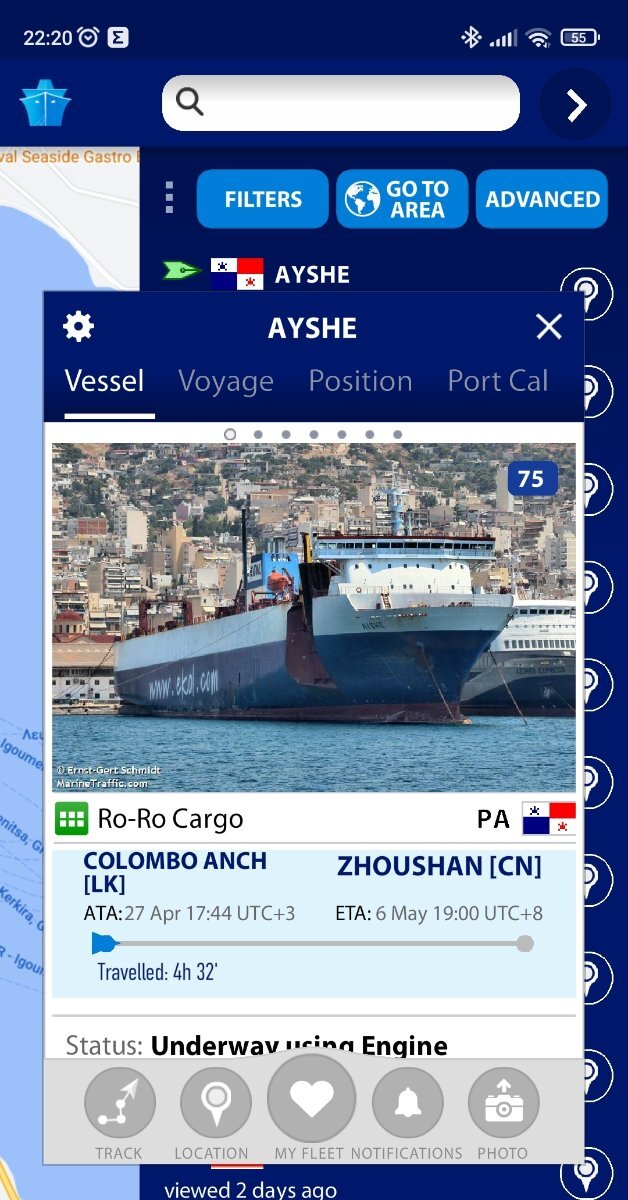Locate the AYSHE list row on map
The height and width of the screenshot is (1200, 628).
586,291
